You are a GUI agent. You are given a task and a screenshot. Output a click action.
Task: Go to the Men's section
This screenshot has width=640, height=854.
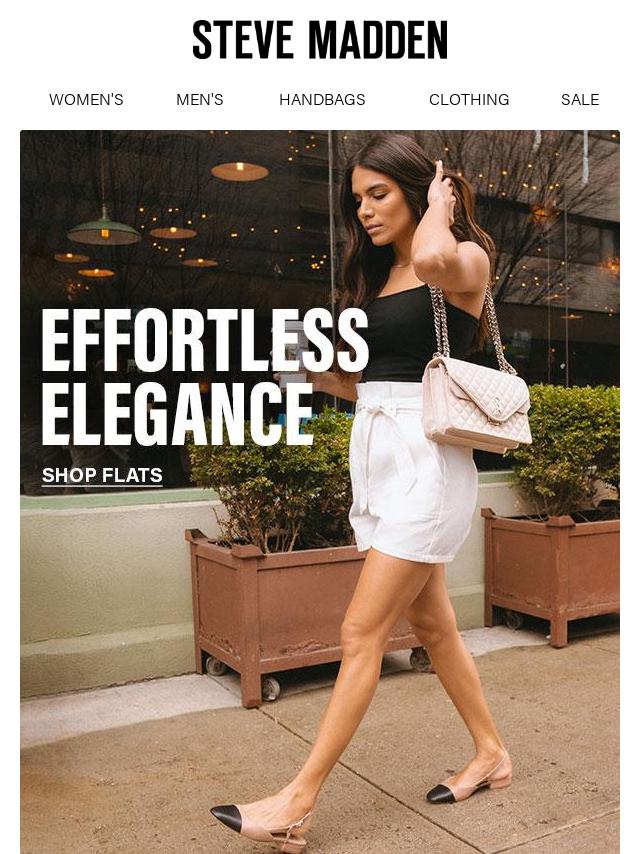(200, 100)
